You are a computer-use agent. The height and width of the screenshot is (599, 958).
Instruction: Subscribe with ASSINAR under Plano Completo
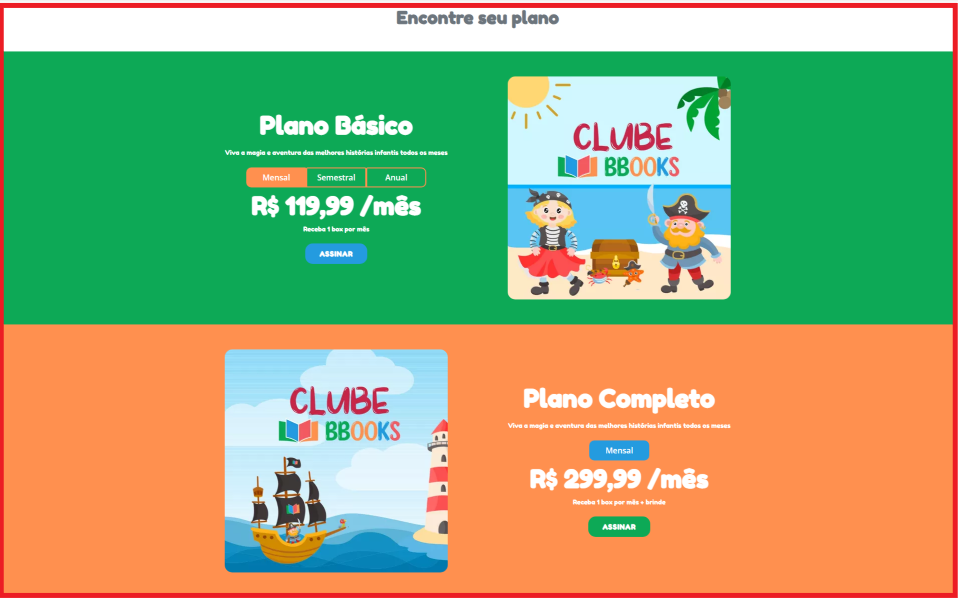[619, 527]
